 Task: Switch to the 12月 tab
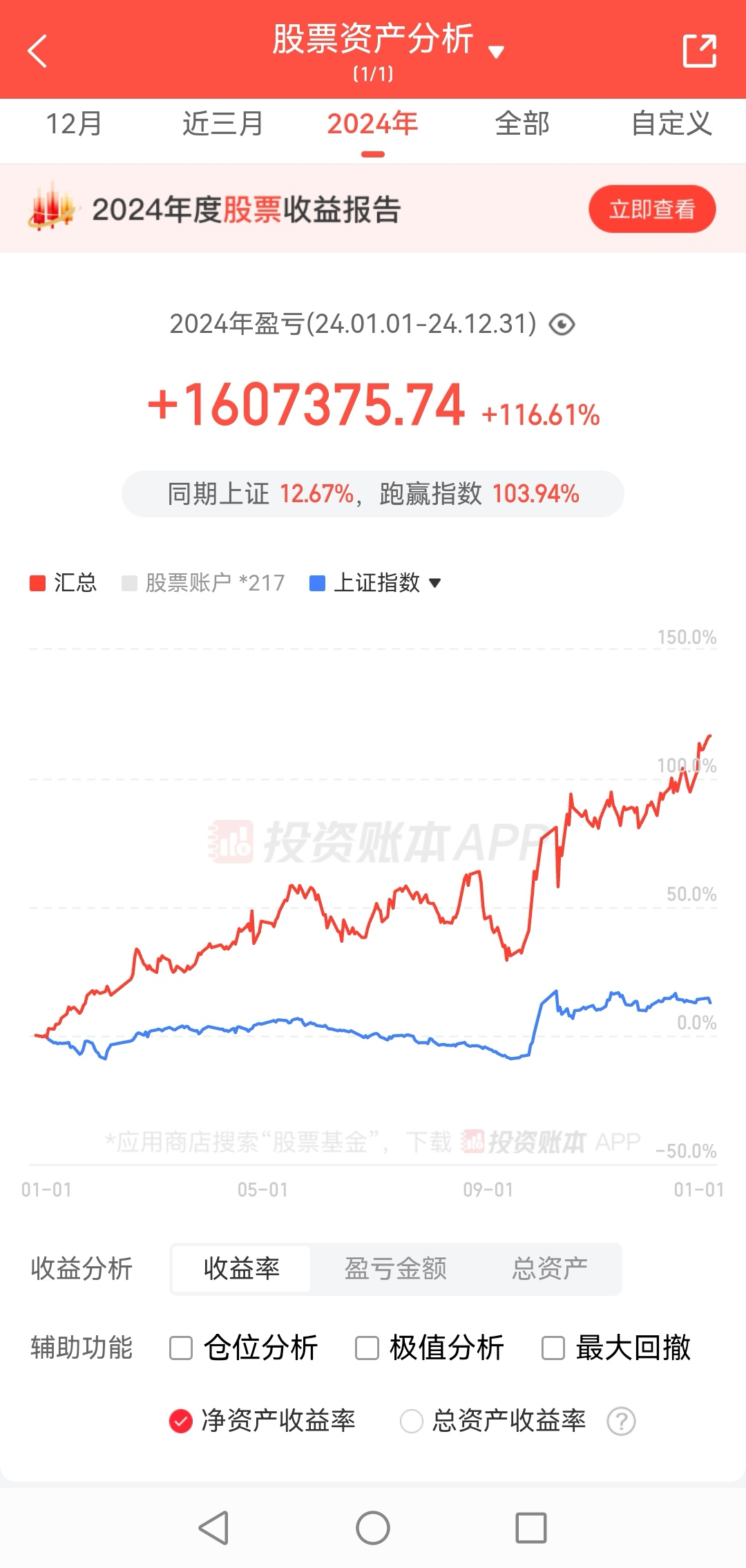click(74, 124)
